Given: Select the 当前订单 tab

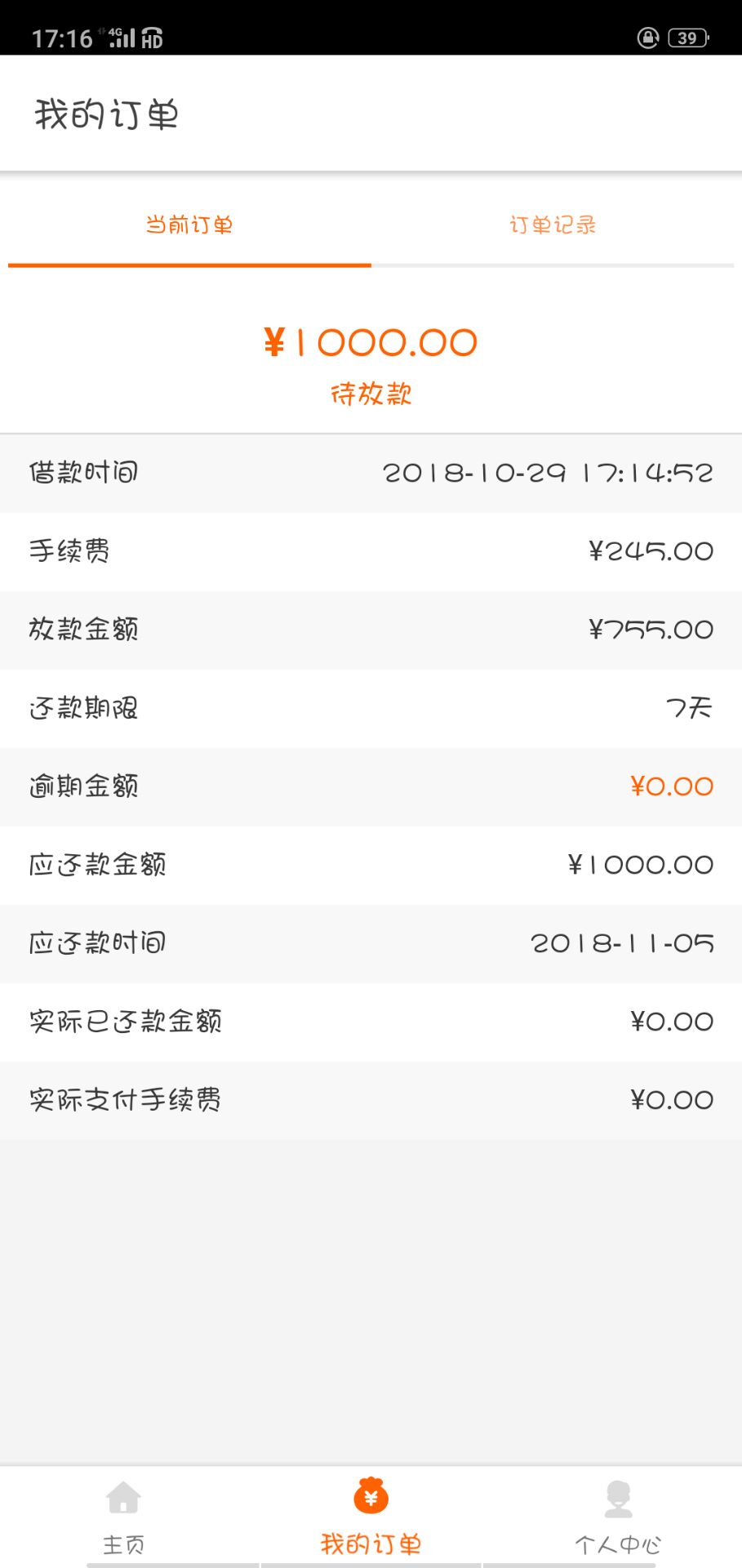Looking at the screenshot, I should click(189, 225).
